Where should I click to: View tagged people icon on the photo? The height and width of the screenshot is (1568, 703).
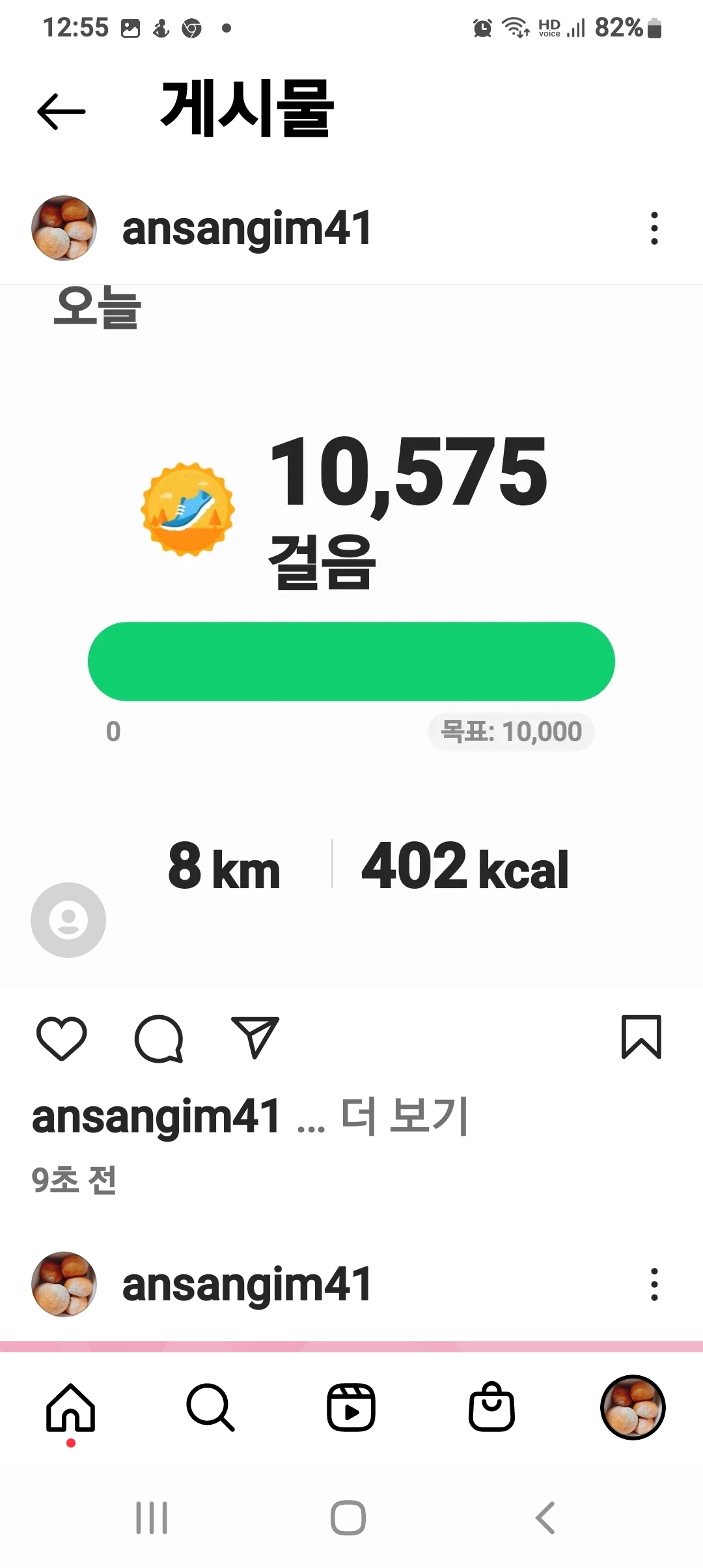pos(68,919)
